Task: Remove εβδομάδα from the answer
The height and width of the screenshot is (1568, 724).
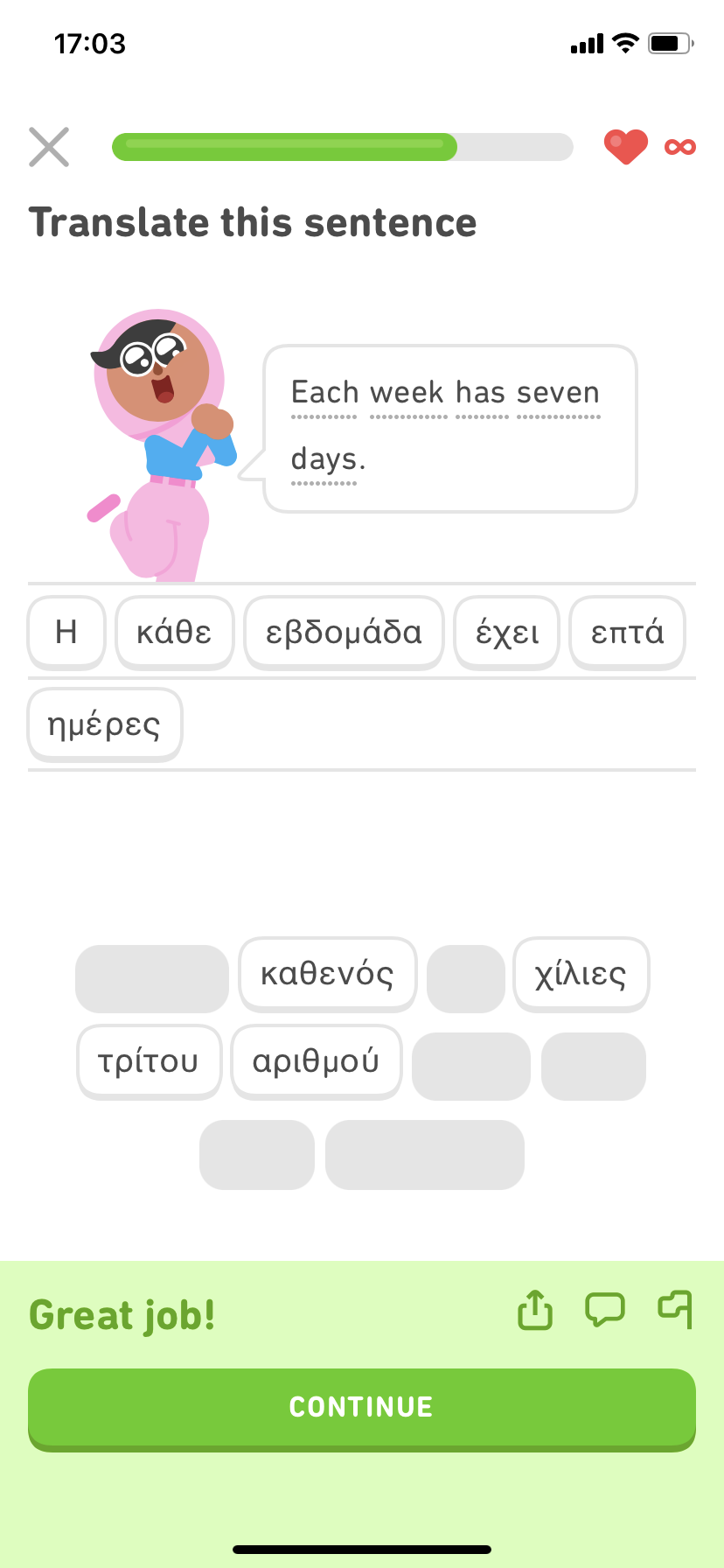Action: coord(344,633)
